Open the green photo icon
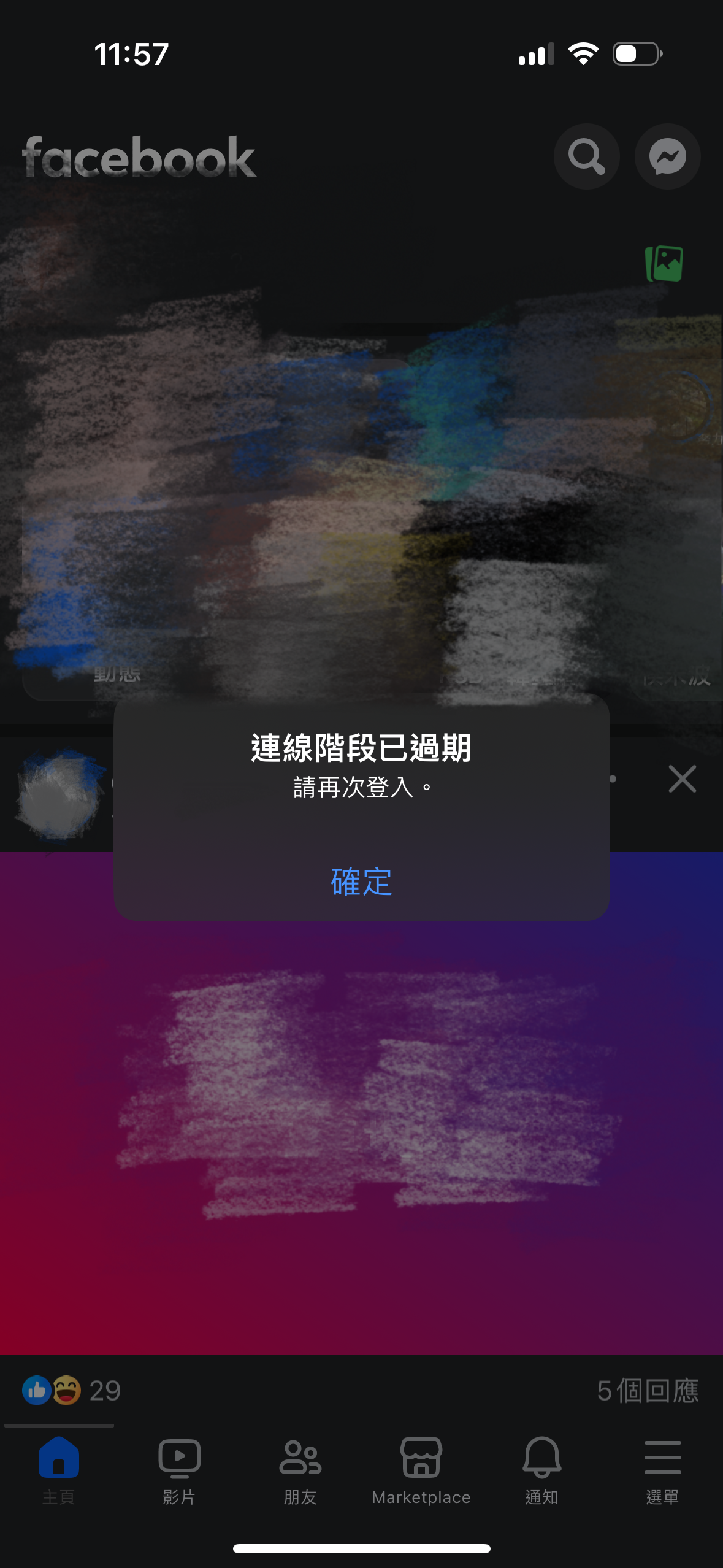Viewport: 723px width, 1568px height. (664, 264)
